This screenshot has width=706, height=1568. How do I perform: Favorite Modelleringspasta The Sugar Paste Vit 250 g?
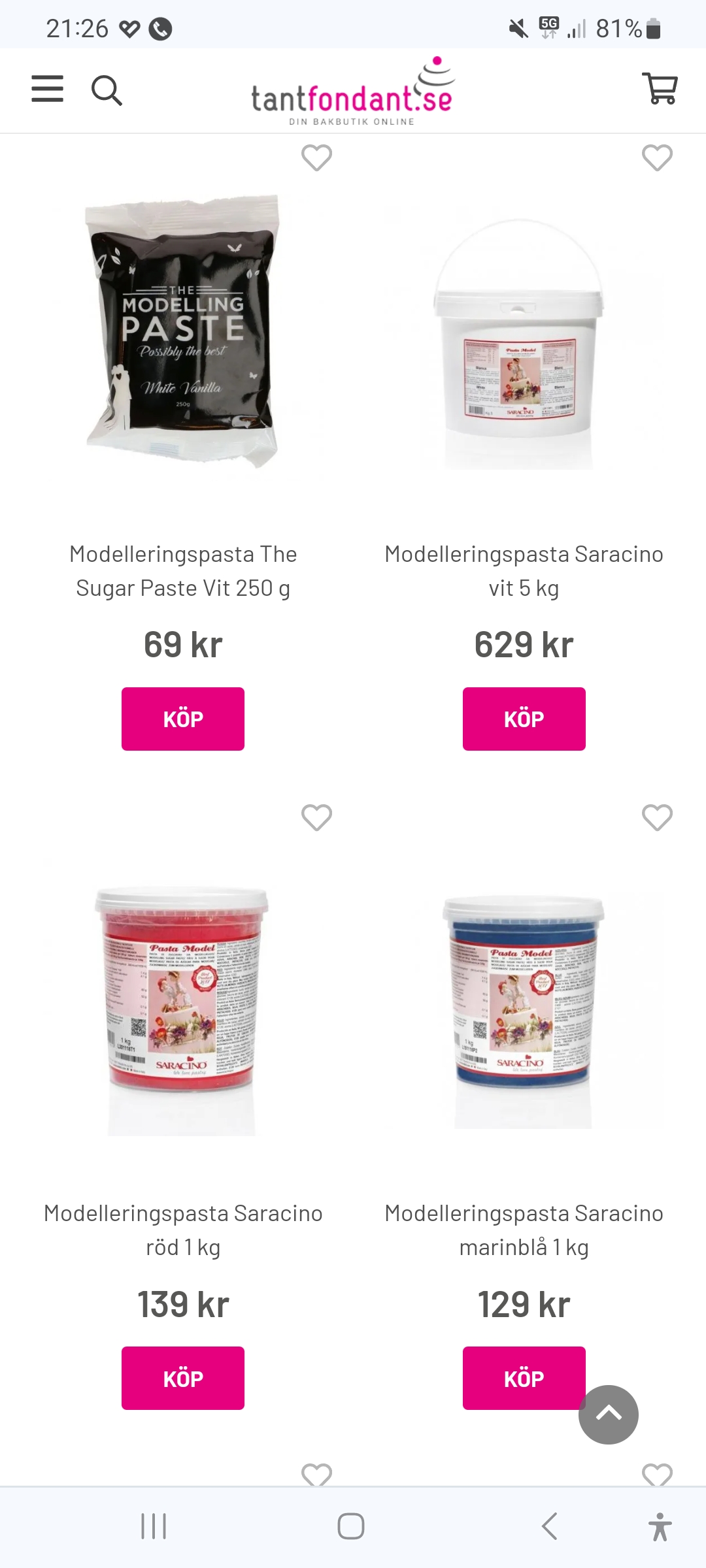coord(316,158)
